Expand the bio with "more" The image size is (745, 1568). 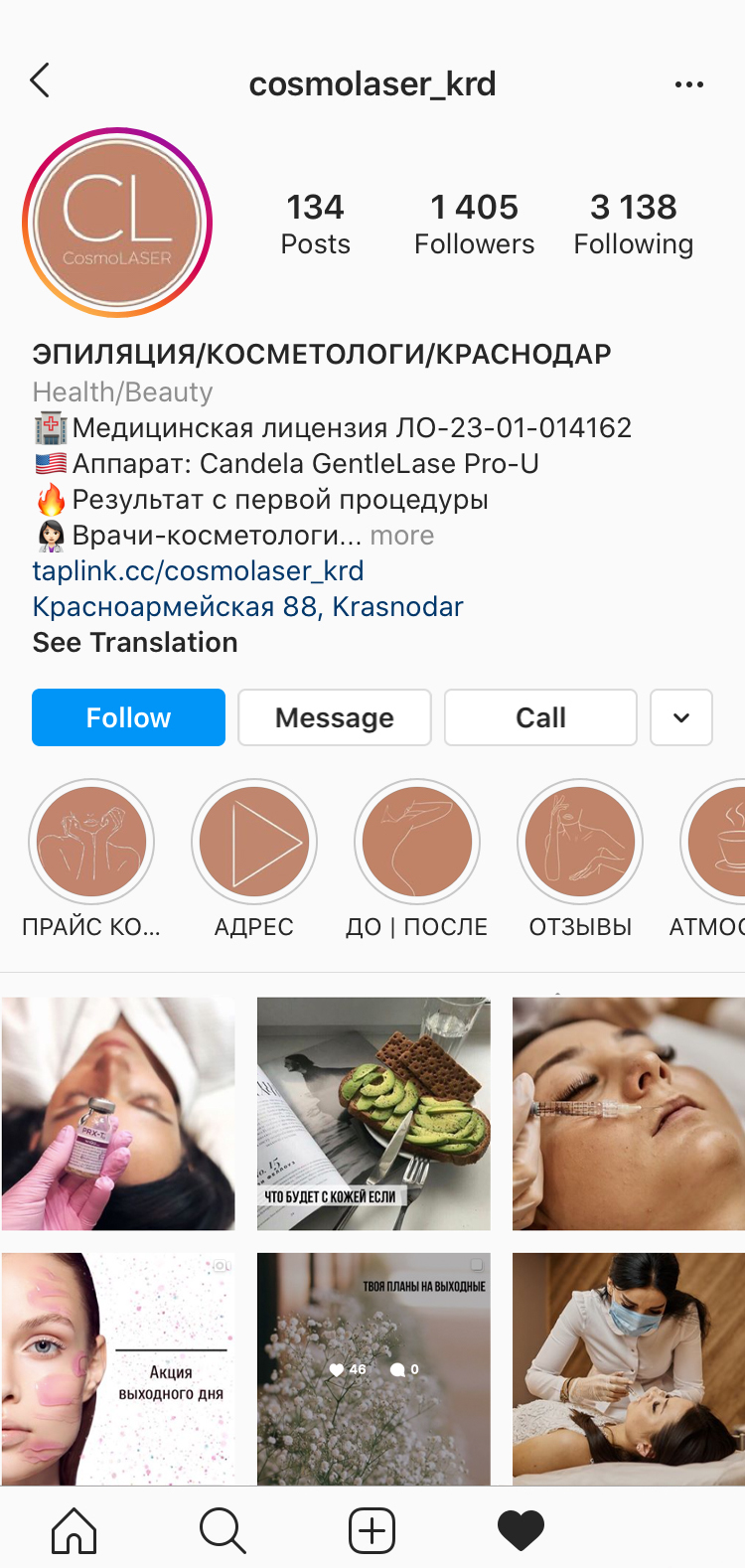(x=402, y=536)
